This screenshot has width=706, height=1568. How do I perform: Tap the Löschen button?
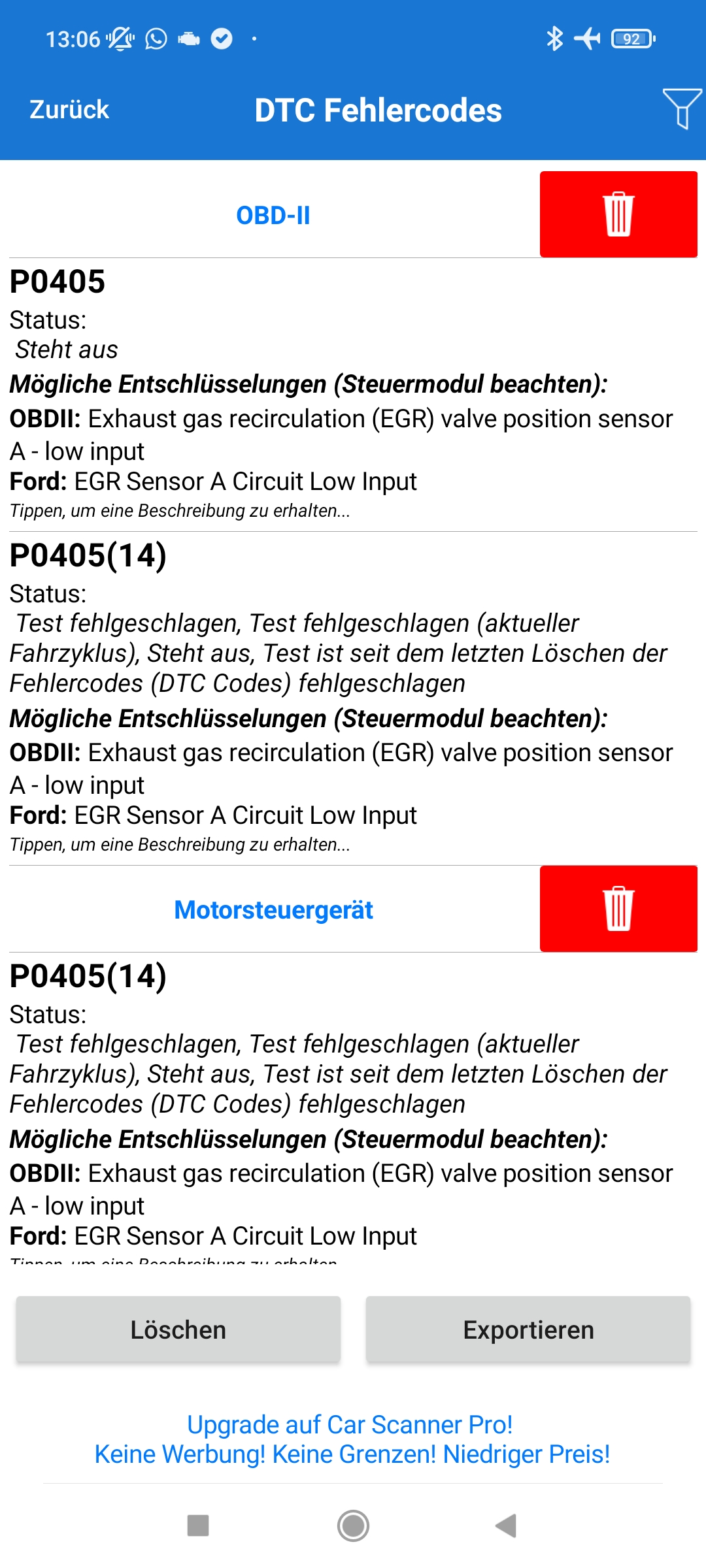(x=178, y=1330)
